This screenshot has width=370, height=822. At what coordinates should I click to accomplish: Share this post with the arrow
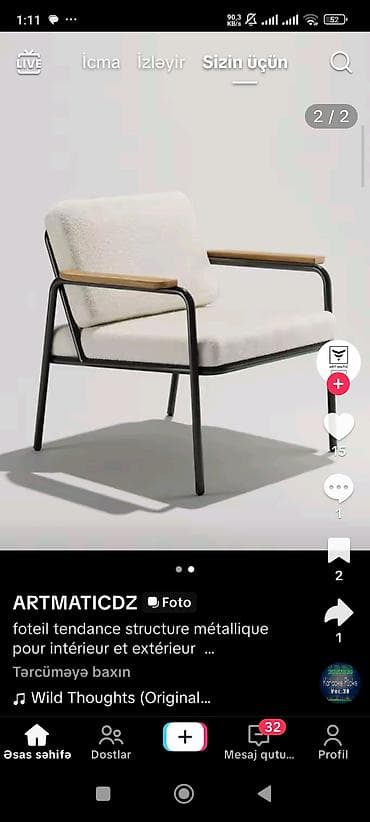tap(339, 612)
